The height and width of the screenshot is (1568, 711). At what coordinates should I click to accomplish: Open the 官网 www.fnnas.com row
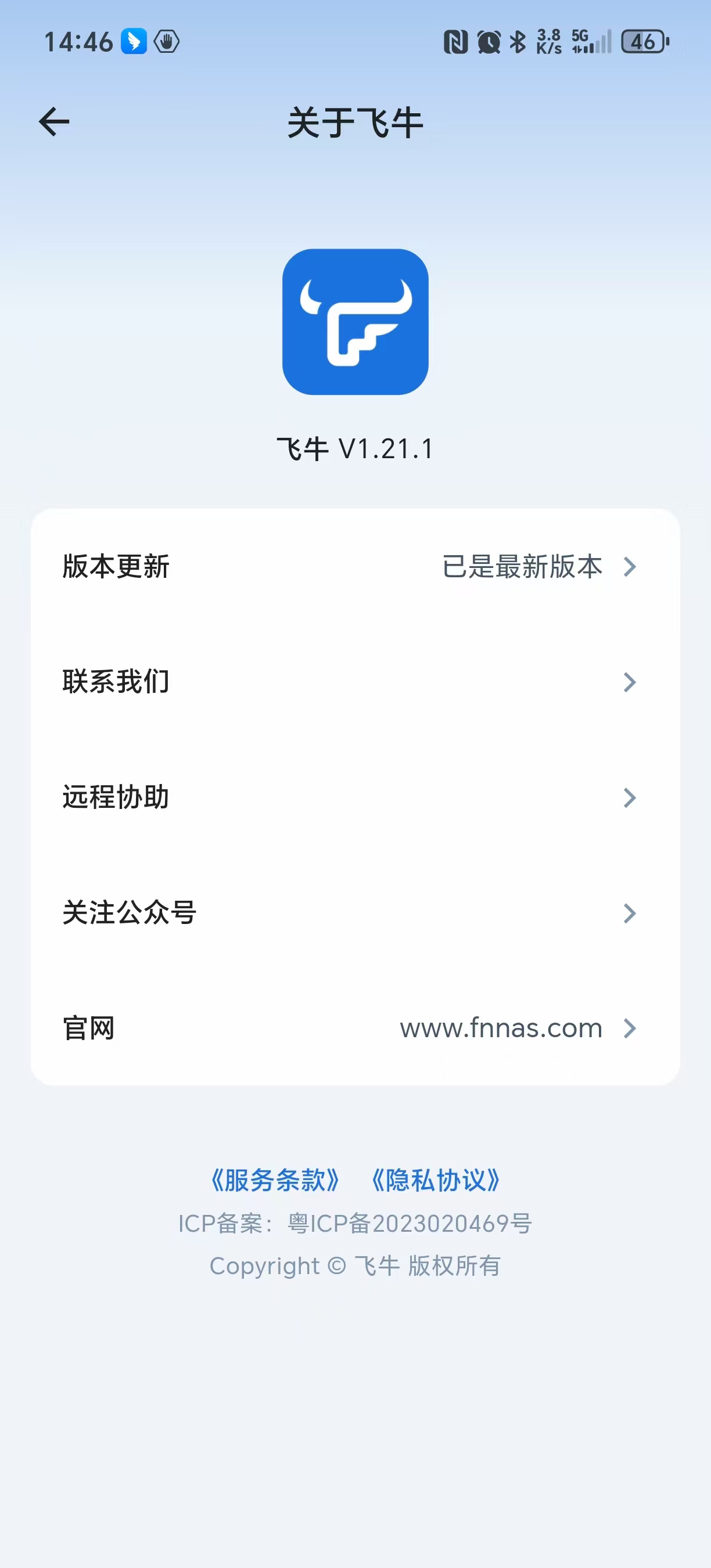click(355, 1028)
